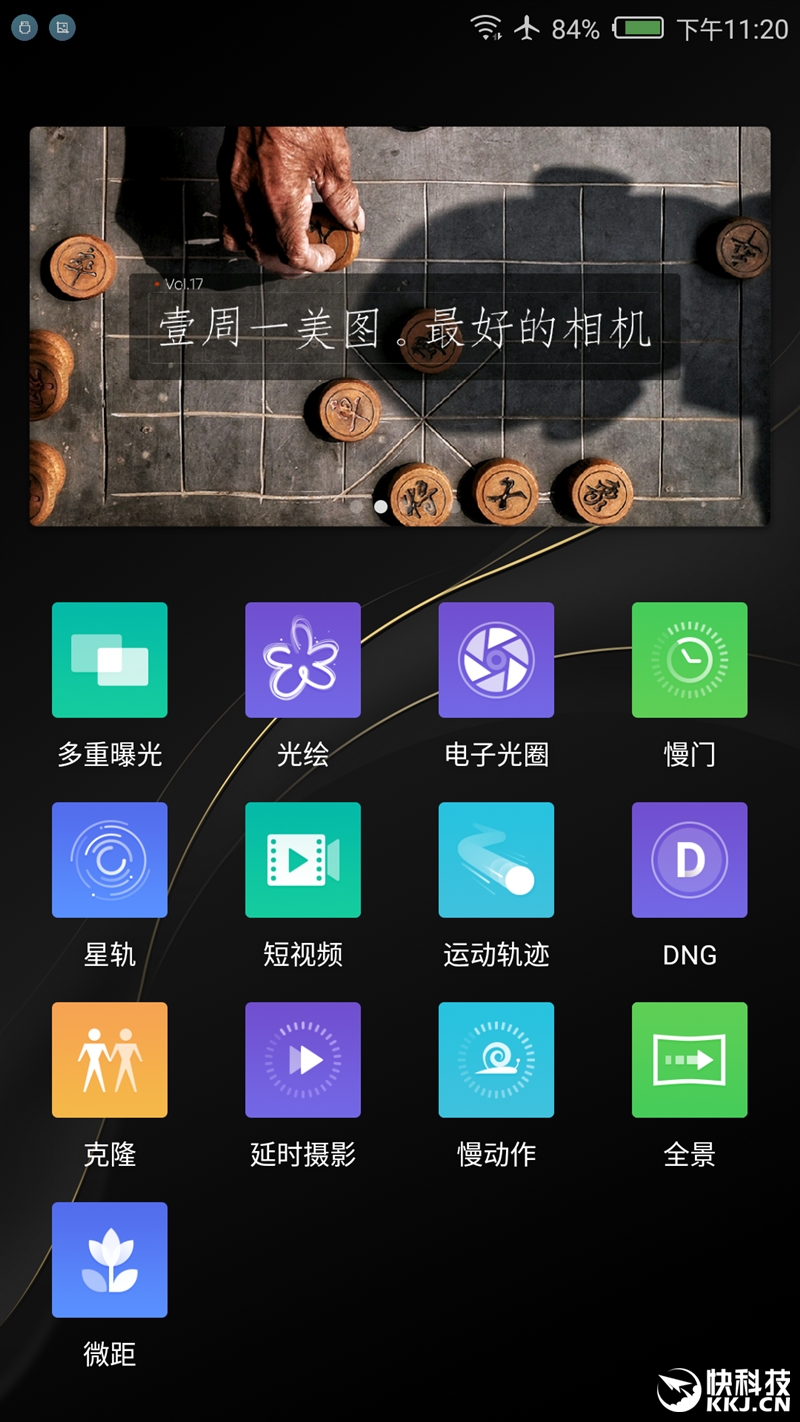Enable DNG raw photo mode
The height and width of the screenshot is (1422, 800).
(689, 860)
